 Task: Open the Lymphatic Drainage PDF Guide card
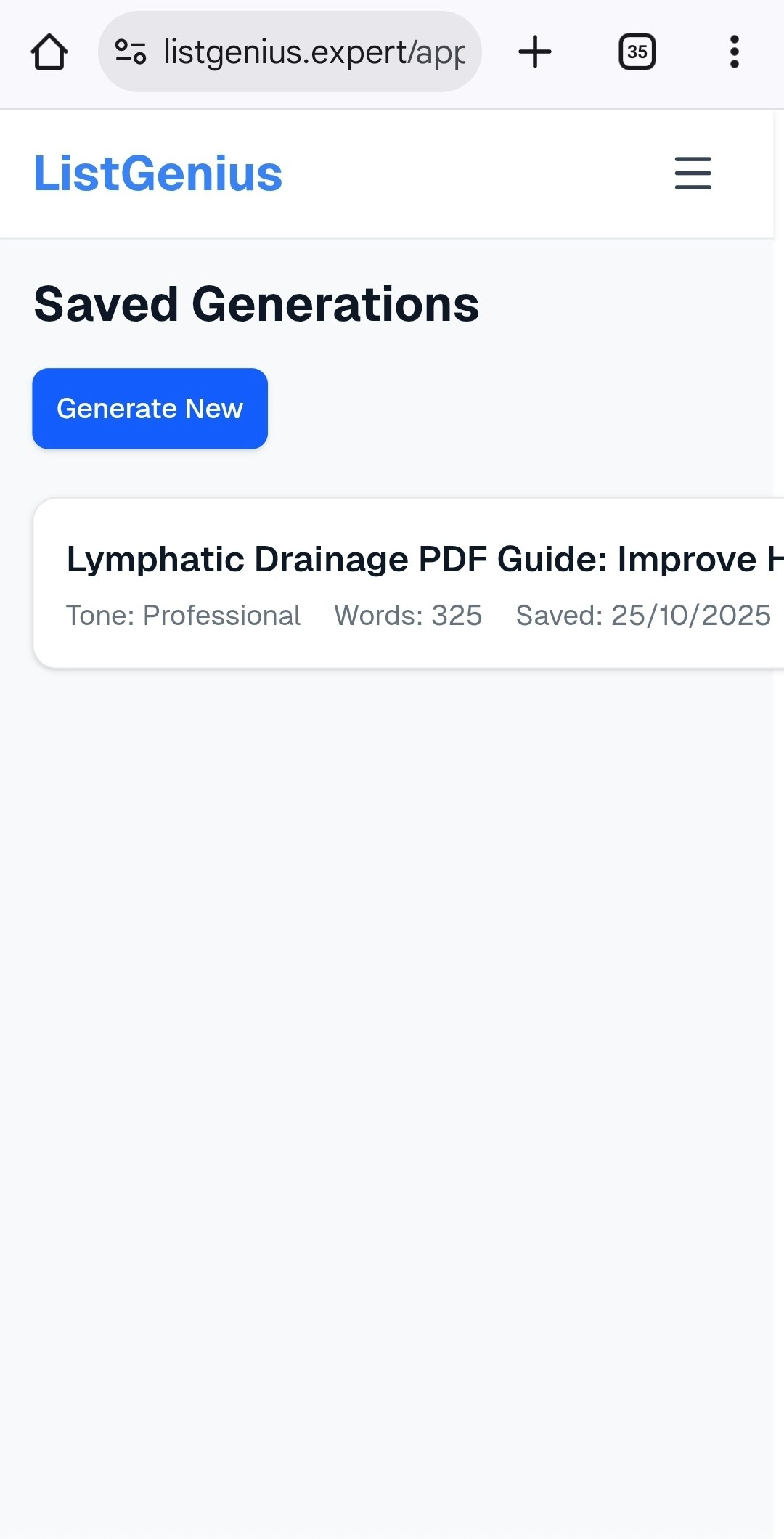409,583
